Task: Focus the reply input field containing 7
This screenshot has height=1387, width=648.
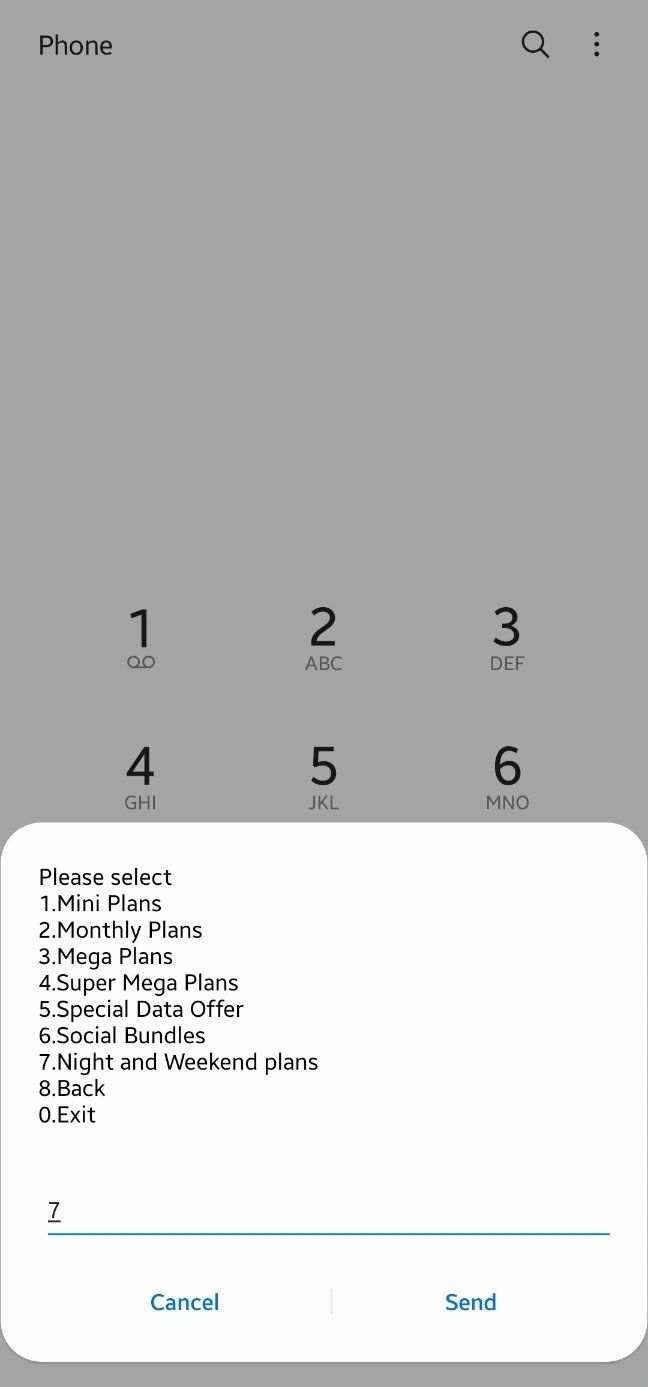Action: [x=328, y=1212]
